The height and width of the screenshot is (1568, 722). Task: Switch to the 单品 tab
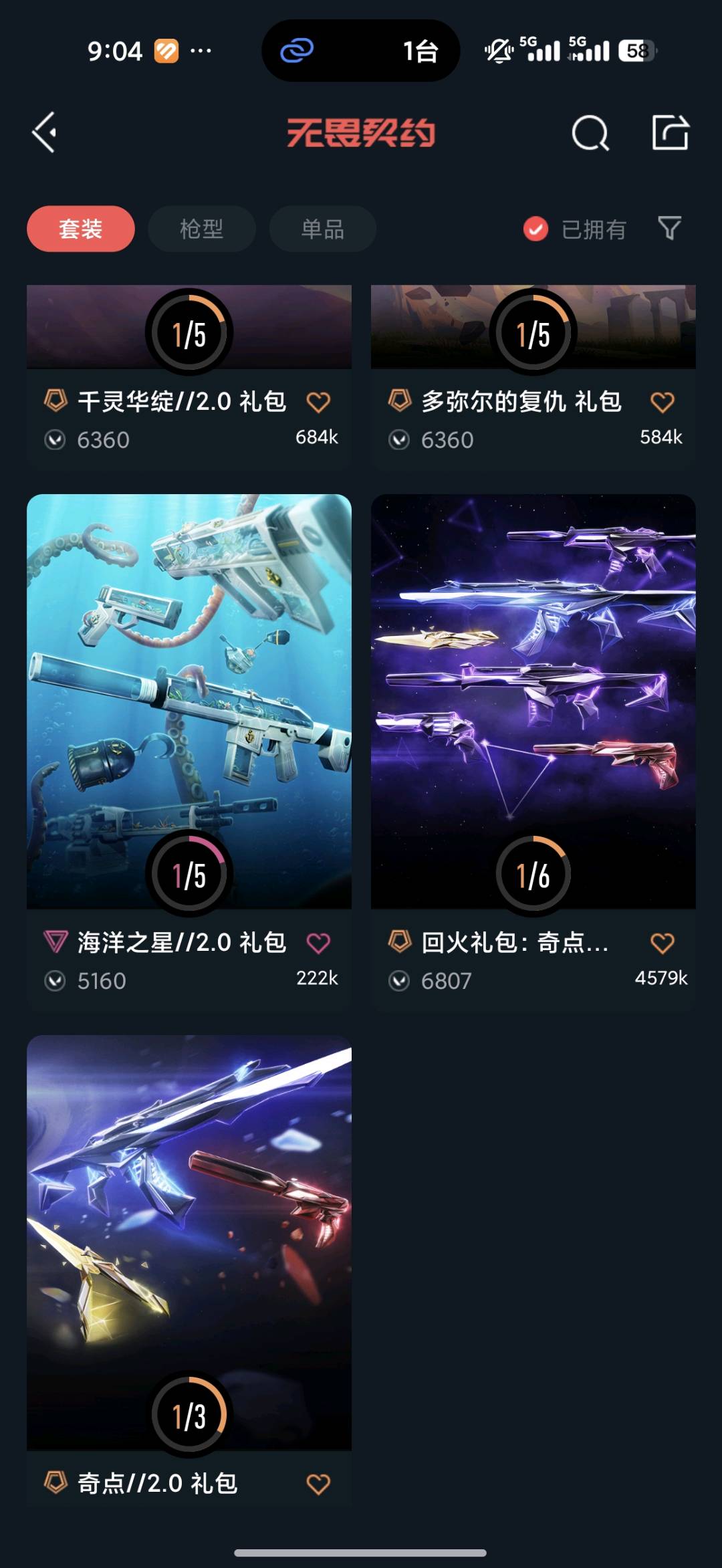coord(322,229)
